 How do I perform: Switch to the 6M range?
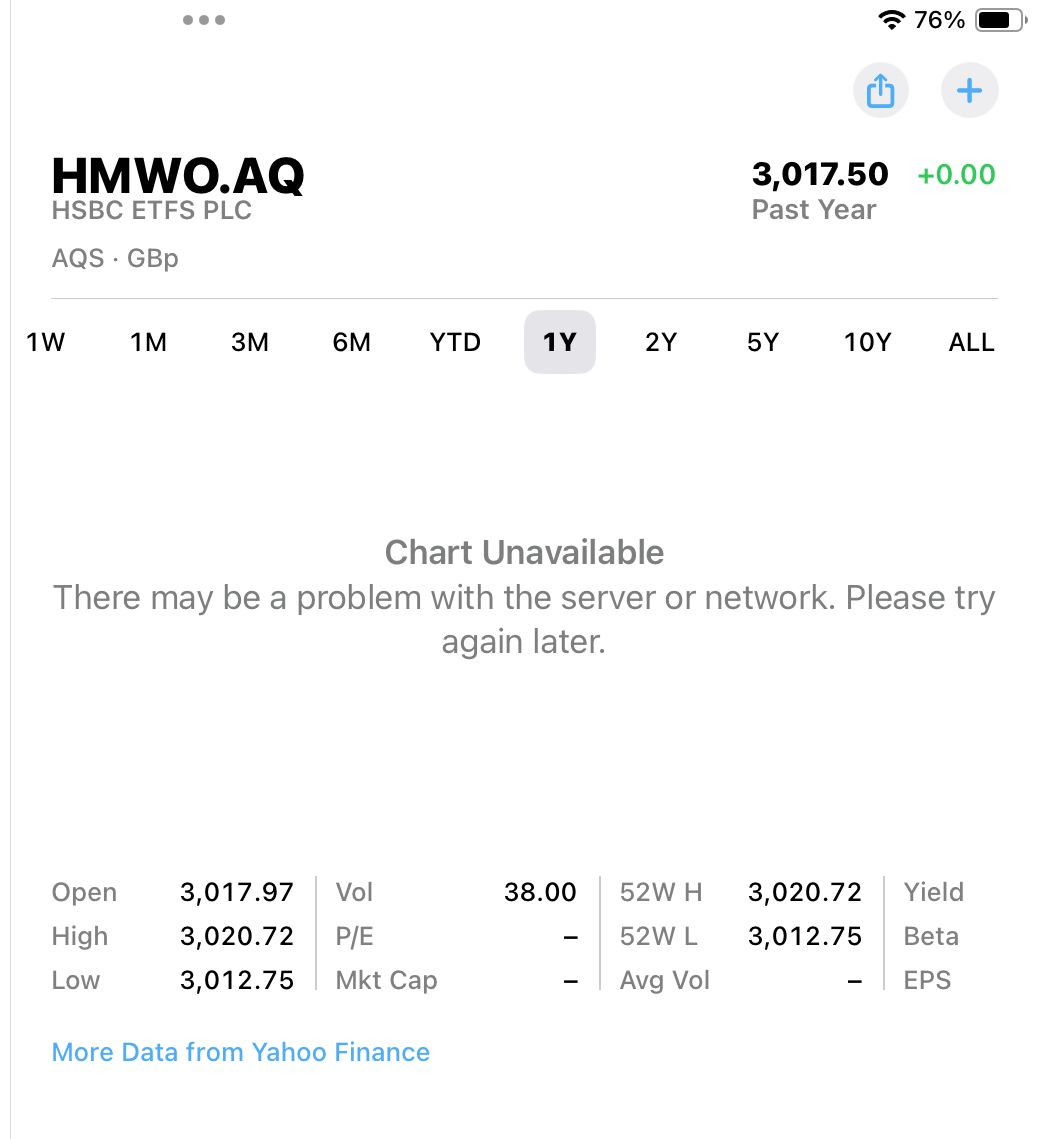pos(352,343)
